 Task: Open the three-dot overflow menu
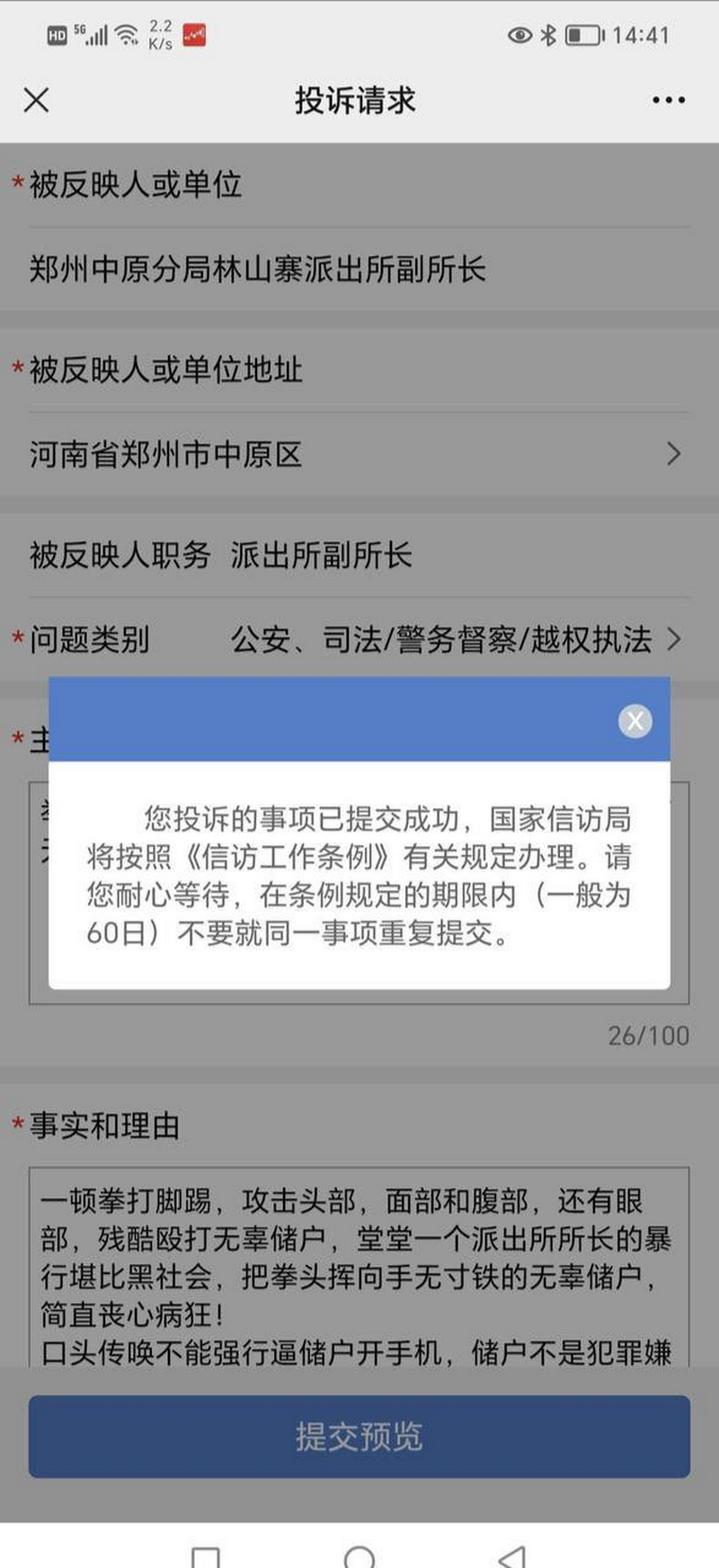669,100
